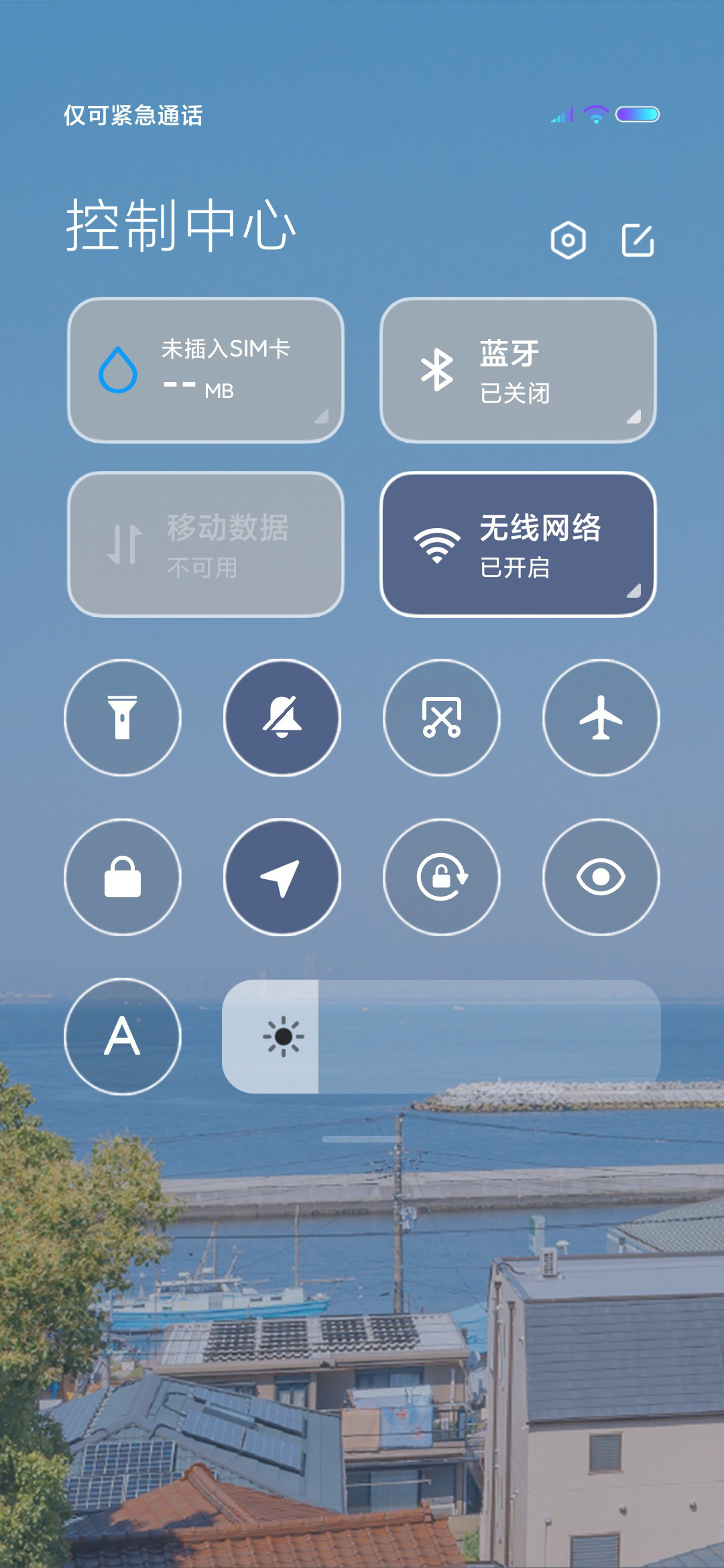This screenshot has width=724, height=1568.
Task: Turn on Bluetooth (蓝牙)
Action: [x=518, y=370]
